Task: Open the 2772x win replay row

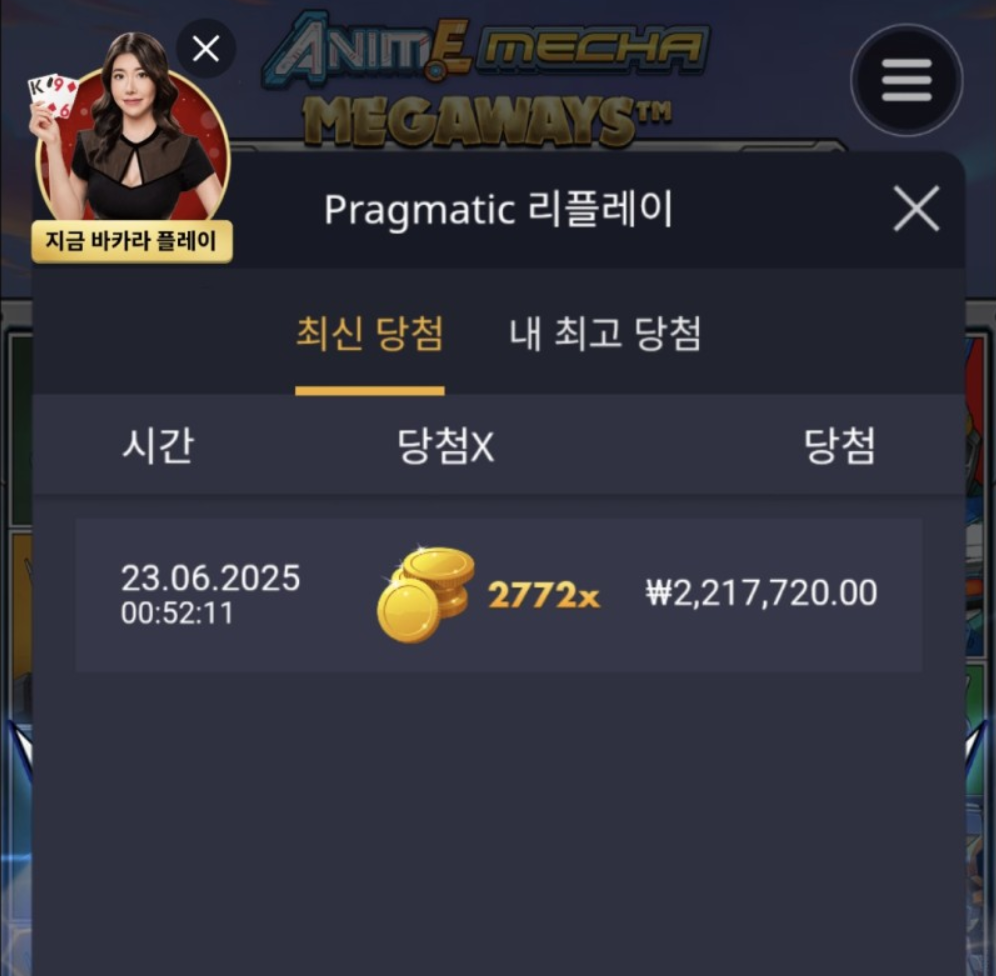Action: (498, 595)
